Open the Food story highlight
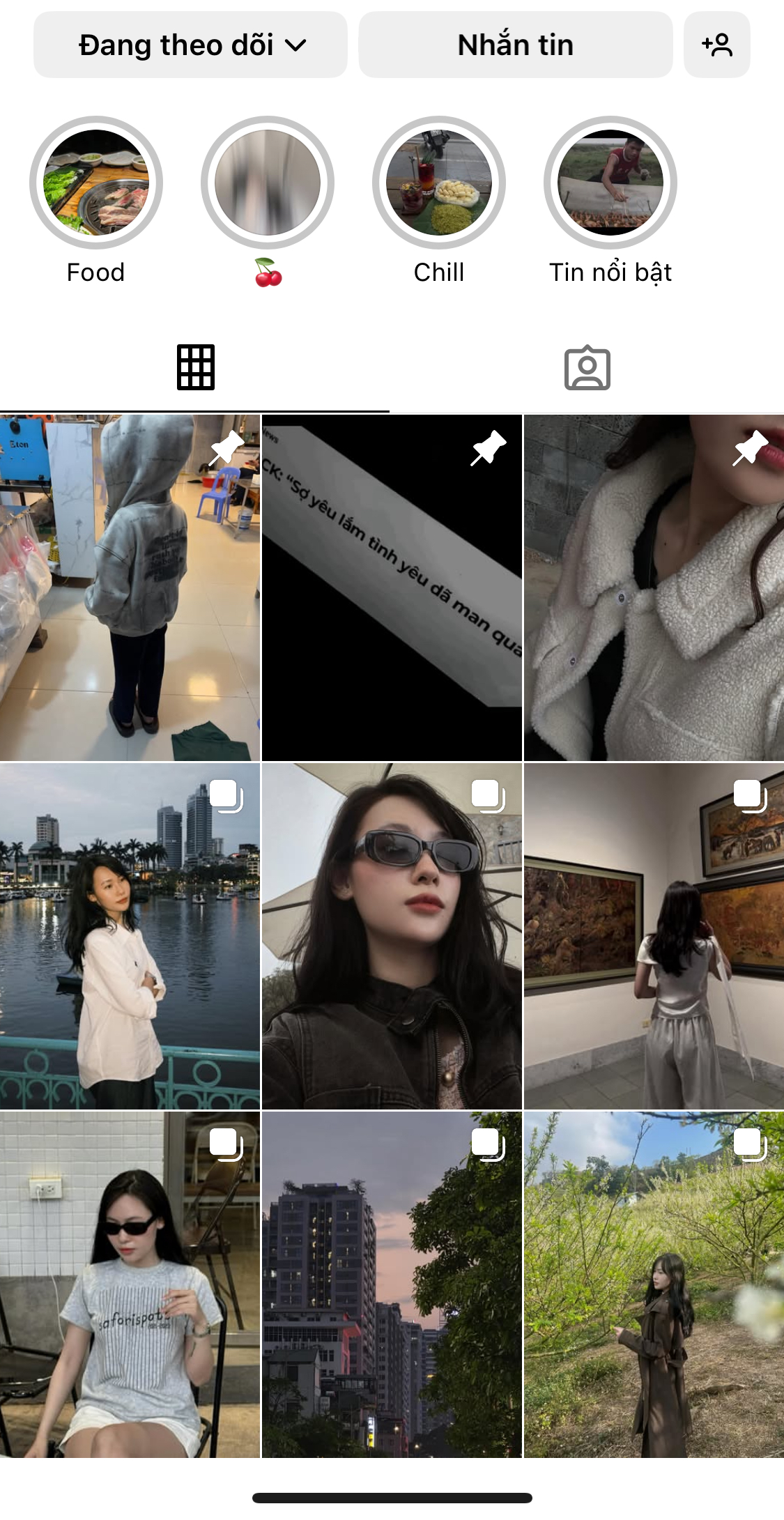This screenshot has height=1520, width=784. (x=96, y=183)
